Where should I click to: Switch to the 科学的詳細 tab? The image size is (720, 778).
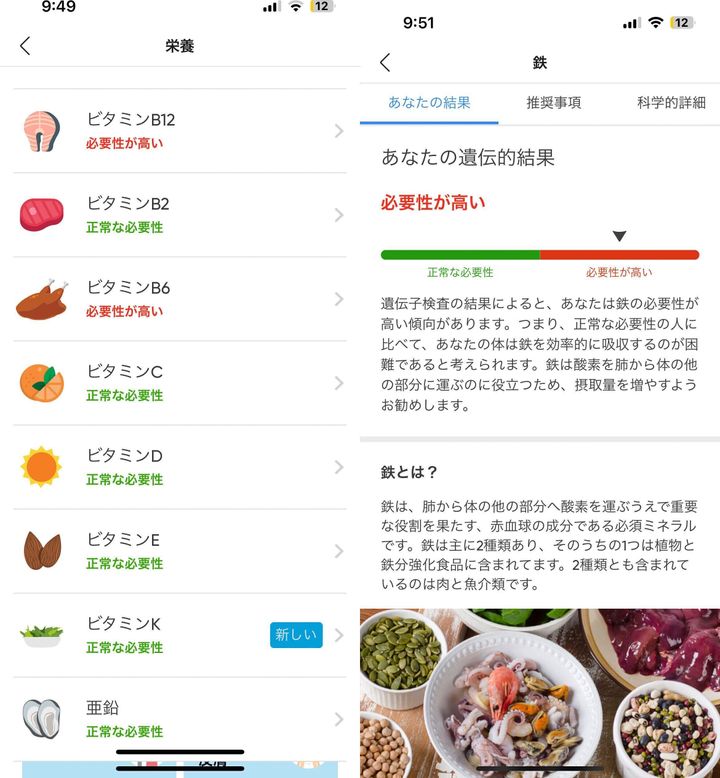click(670, 102)
